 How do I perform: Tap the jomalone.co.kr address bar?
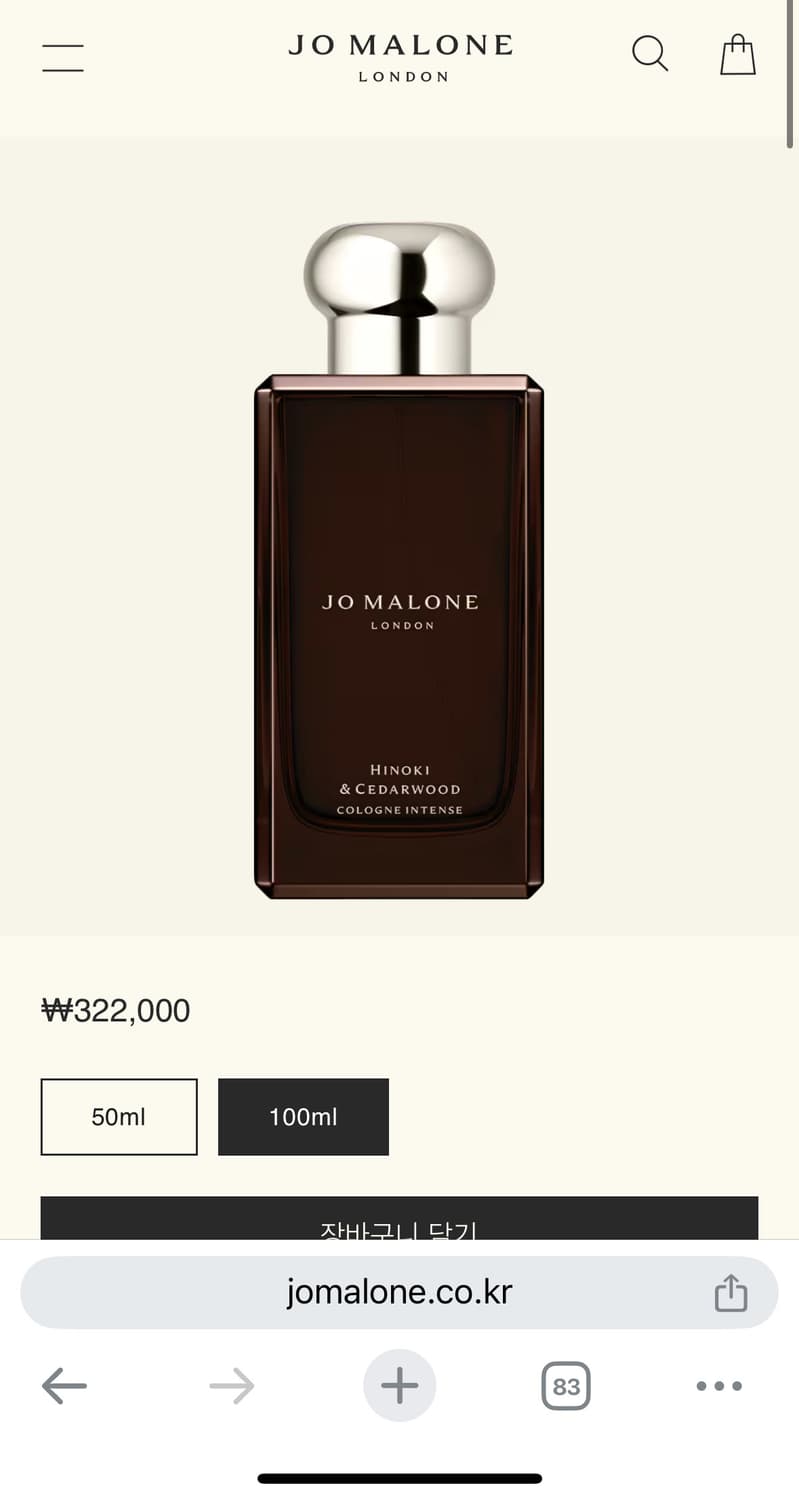[x=399, y=1292]
